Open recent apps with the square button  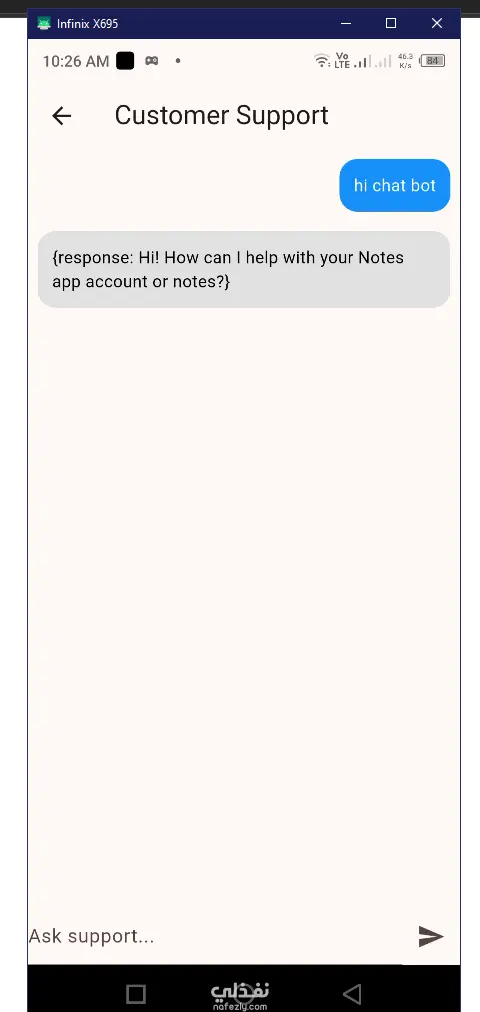tap(136, 993)
